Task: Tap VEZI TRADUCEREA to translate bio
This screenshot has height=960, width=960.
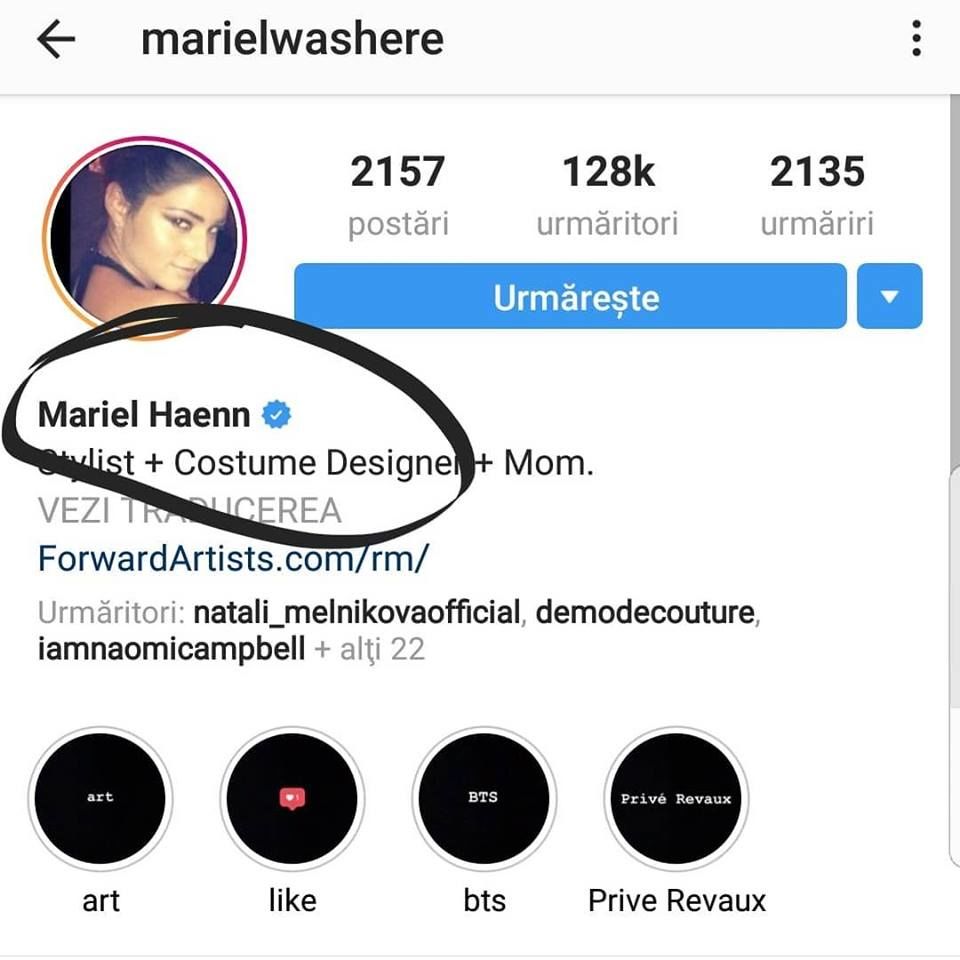Action: tap(190, 511)
